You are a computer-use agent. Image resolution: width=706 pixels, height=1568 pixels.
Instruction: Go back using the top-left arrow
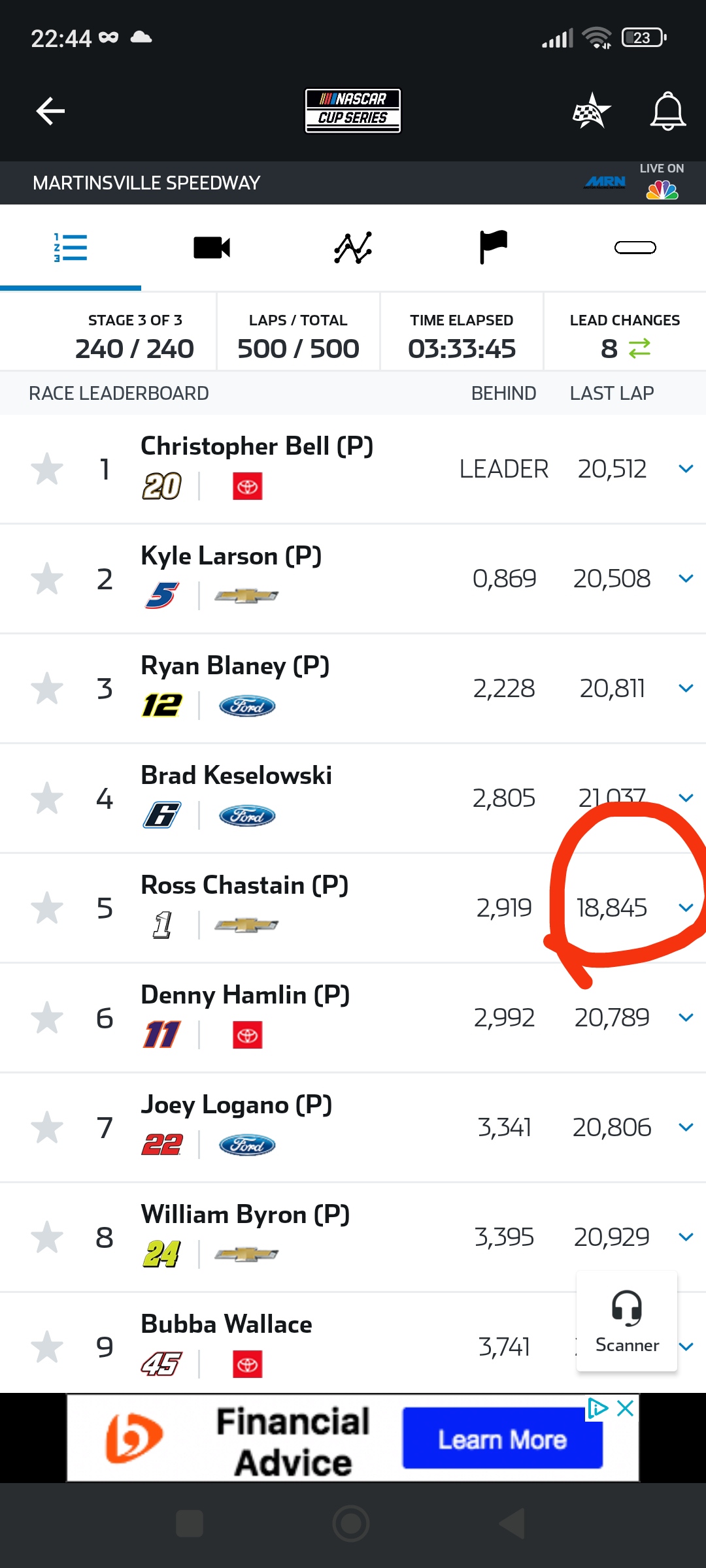pos(50,111)
